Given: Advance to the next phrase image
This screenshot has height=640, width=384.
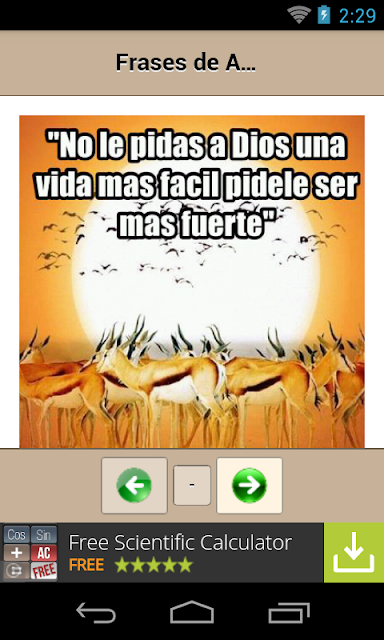Looking at the screenshot, I should (x=249, y=485).
